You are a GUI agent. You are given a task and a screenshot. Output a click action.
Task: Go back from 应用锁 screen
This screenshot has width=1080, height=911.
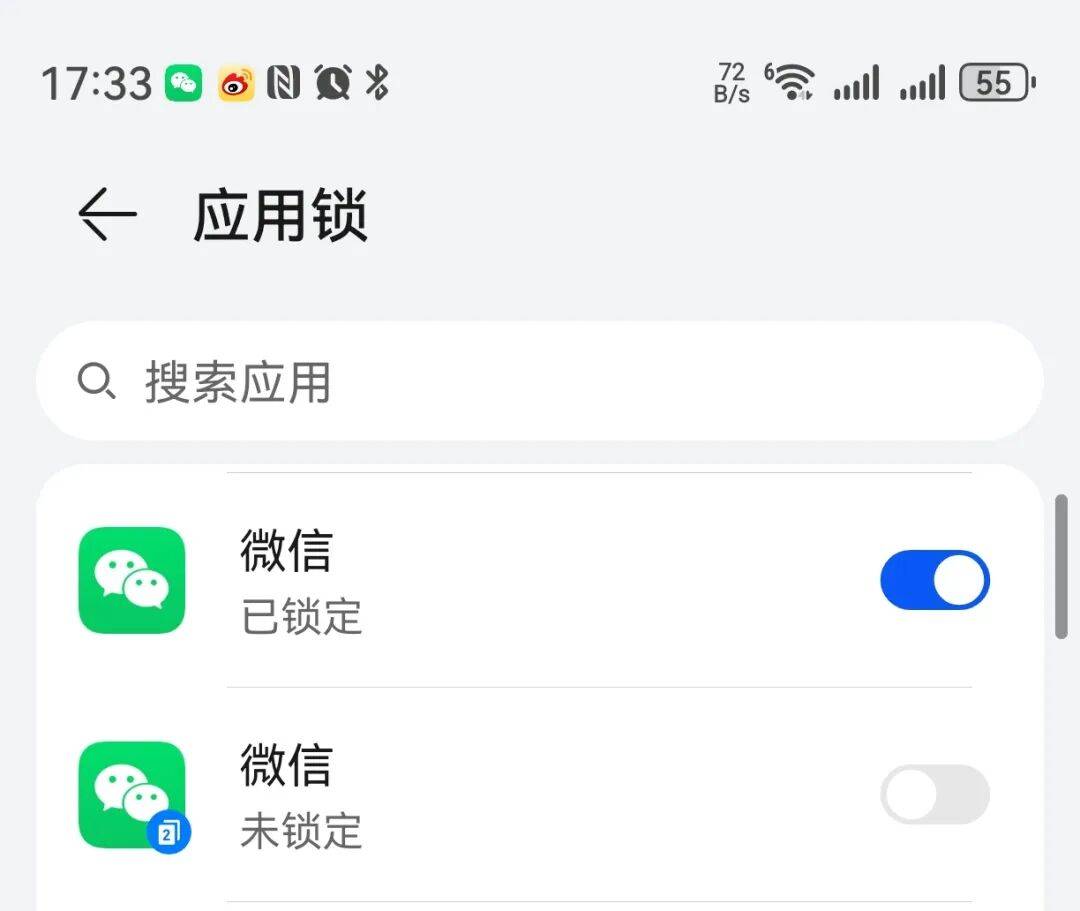tap(107, 215)
